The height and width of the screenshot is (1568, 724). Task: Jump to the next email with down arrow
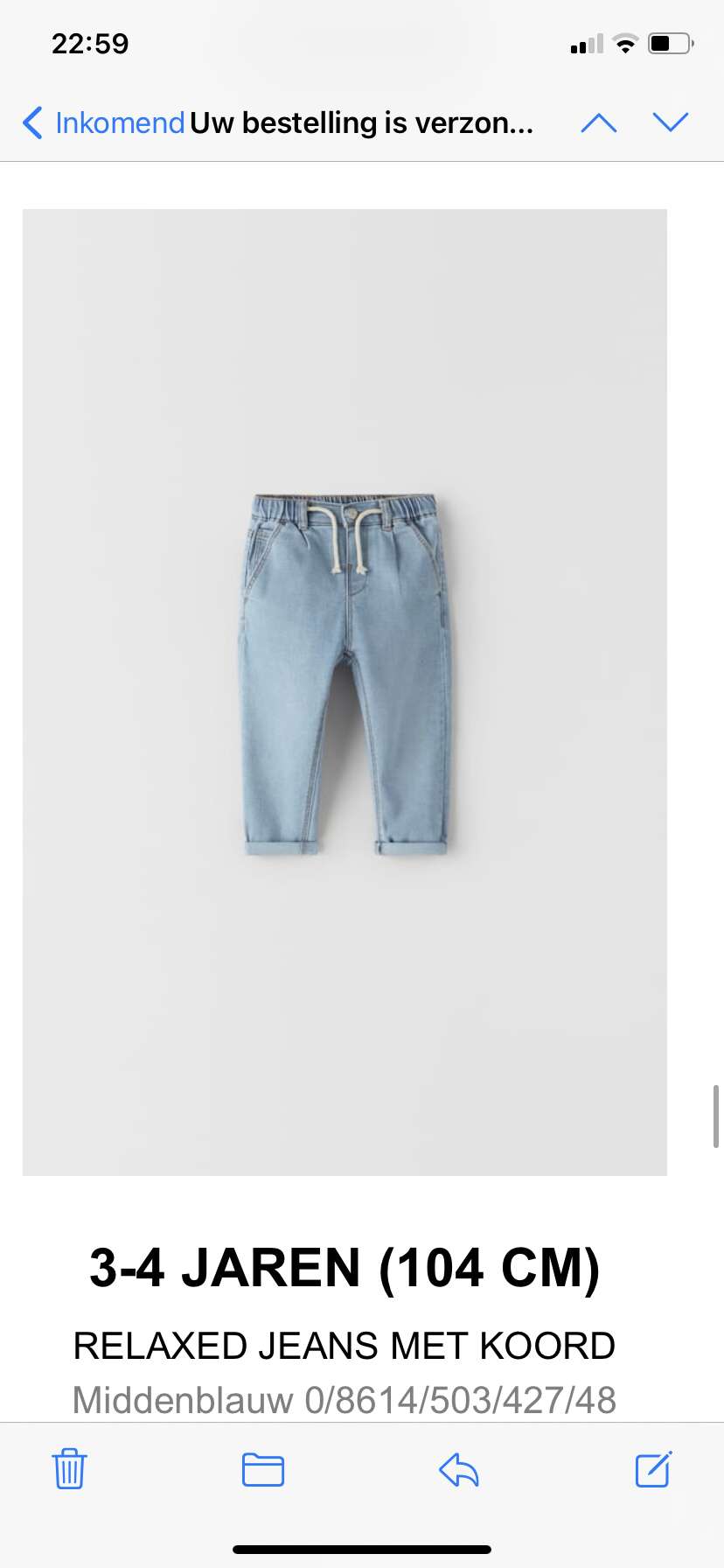(671, 122)
